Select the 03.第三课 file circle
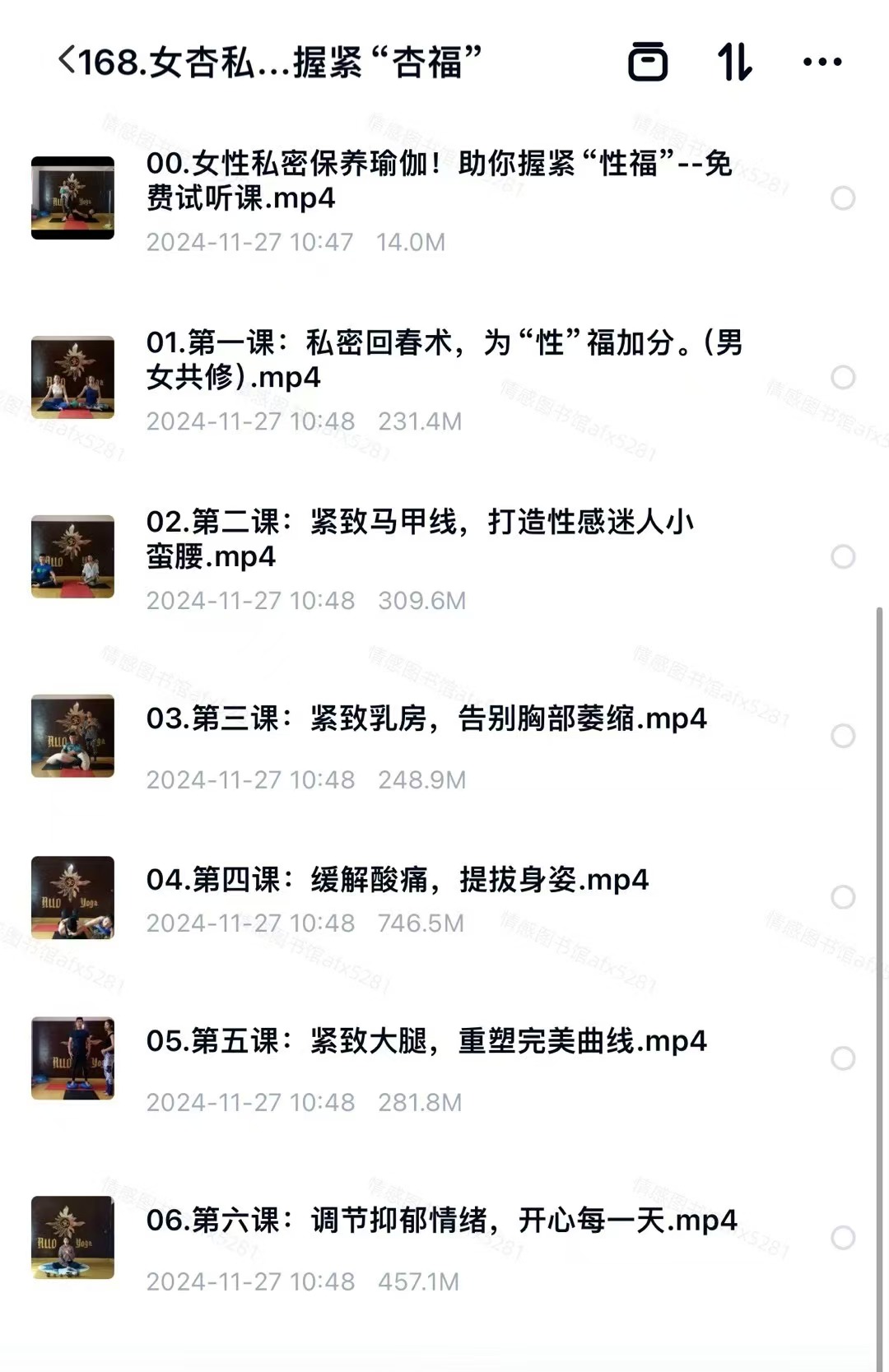889x1372 pixels. coord(843,736)
